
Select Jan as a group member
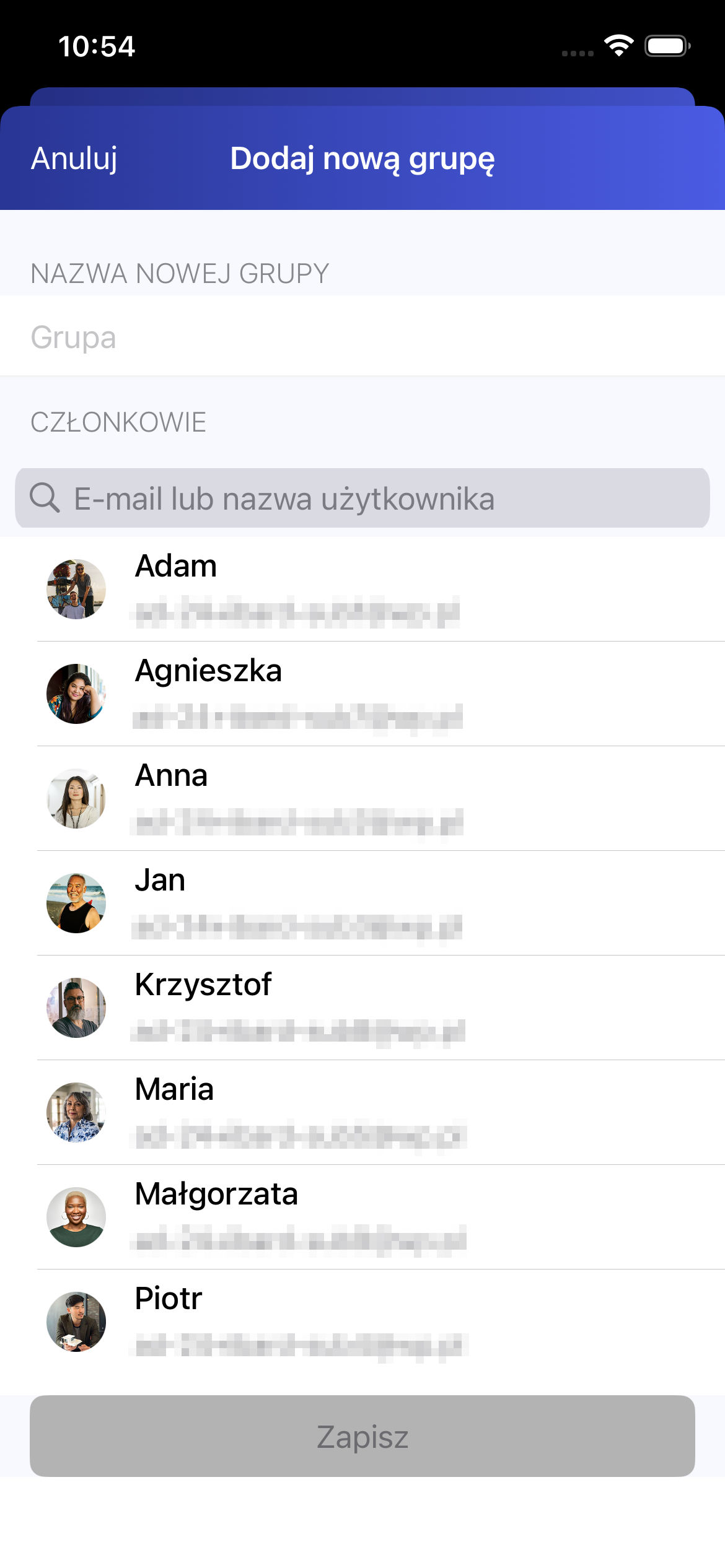point(362,903)
